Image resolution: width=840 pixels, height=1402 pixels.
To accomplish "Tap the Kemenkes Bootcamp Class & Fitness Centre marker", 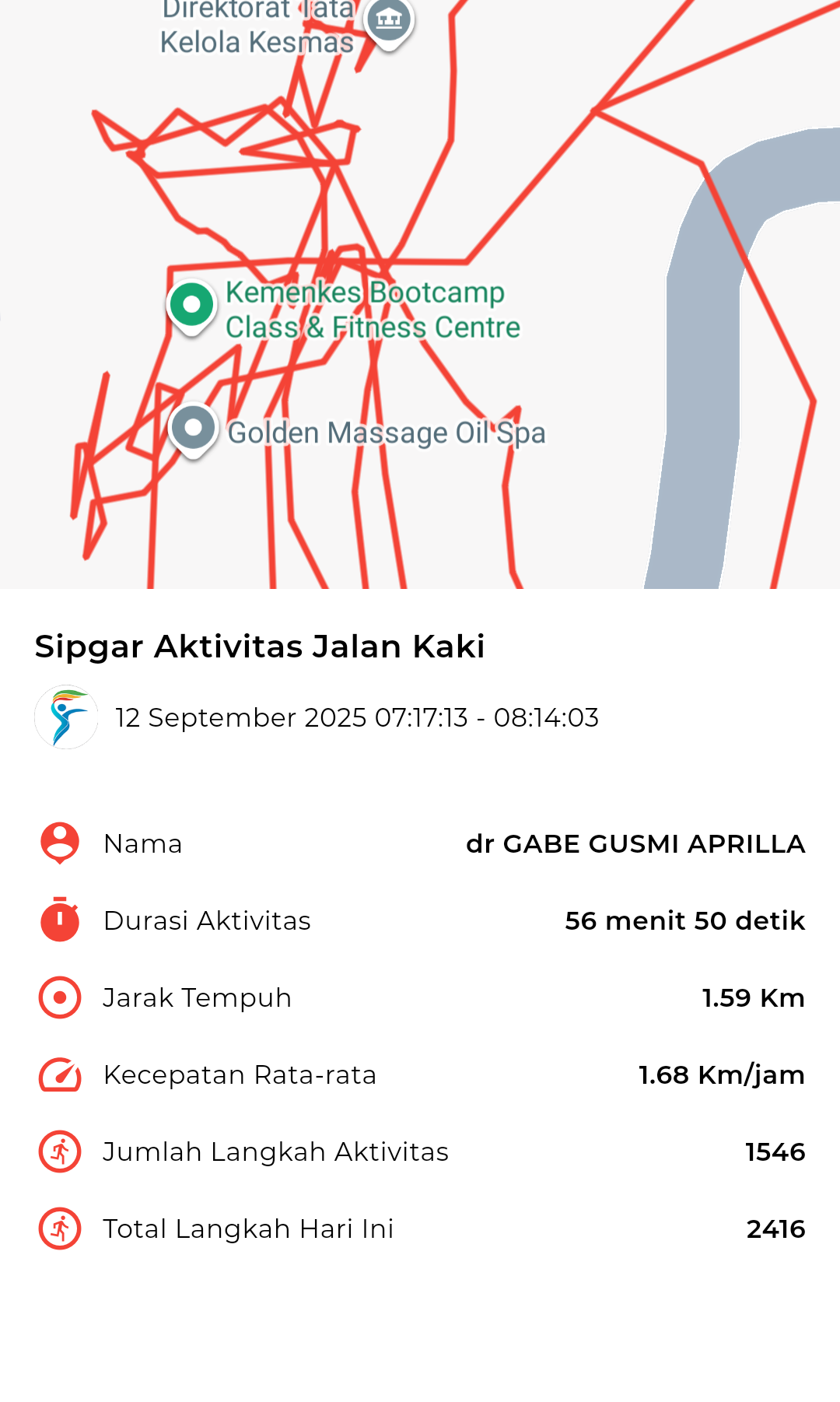I will pyautogui.click(x=191, y=307).
